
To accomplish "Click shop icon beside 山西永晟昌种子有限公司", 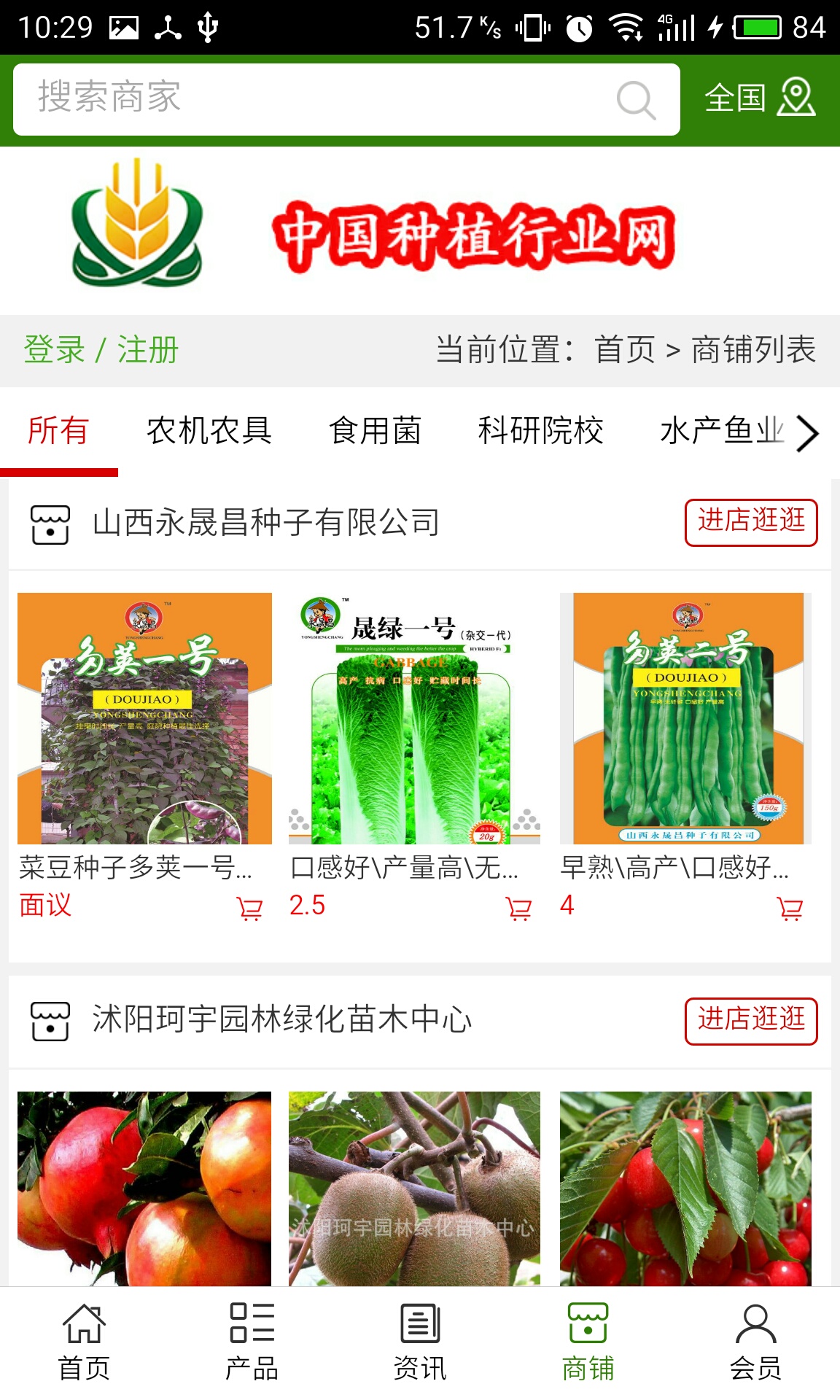I will click(48, 520).
